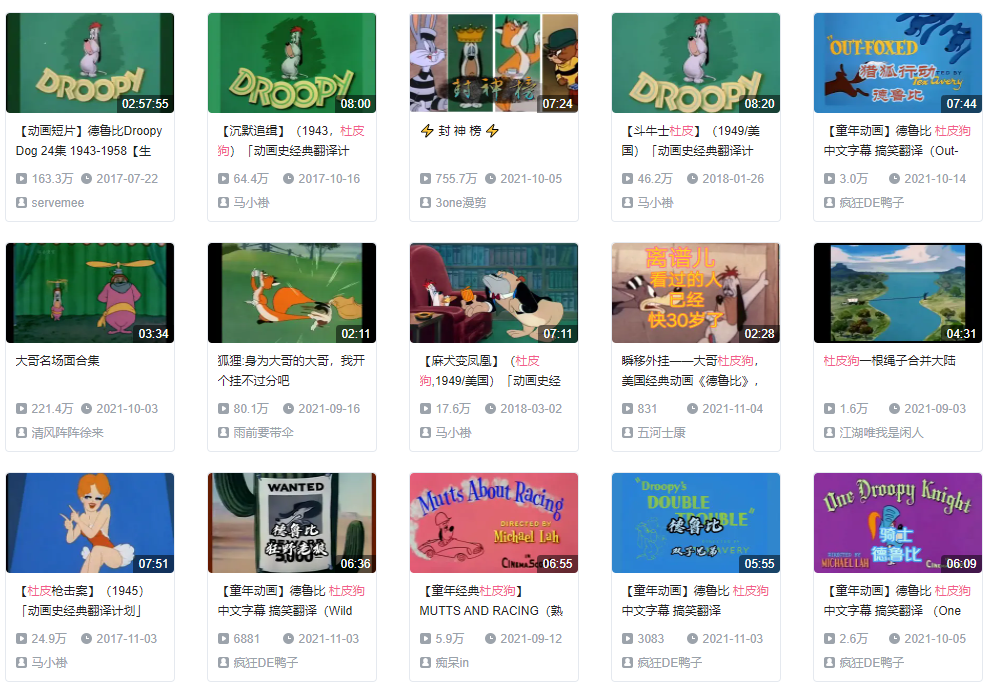Open the Wanted 德鲁比 Wild video
Image resolution: width=1003 pixels, height=692 pixels.
tap(292, 523)
